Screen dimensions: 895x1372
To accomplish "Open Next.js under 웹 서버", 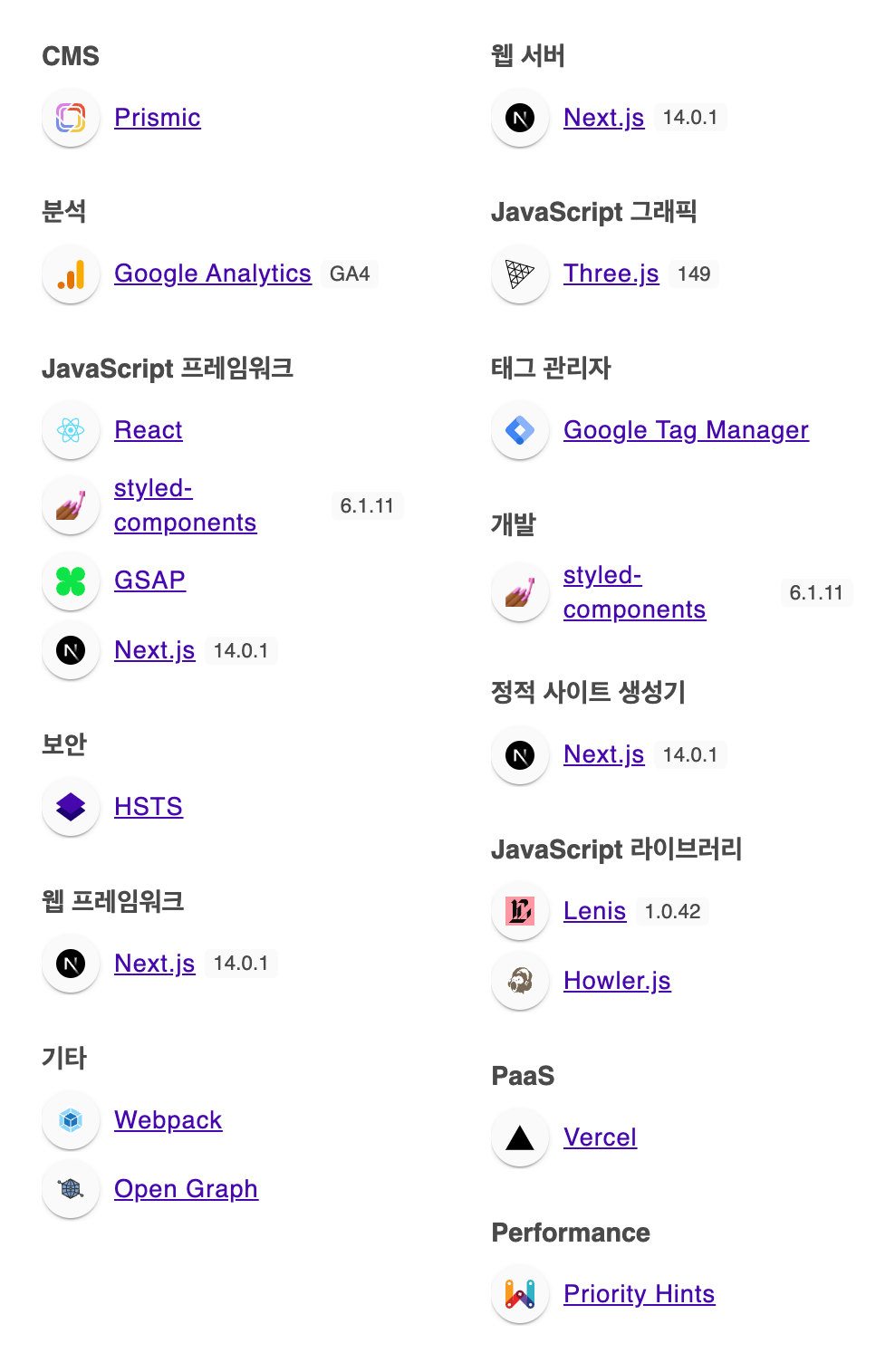I will [603, 118].
